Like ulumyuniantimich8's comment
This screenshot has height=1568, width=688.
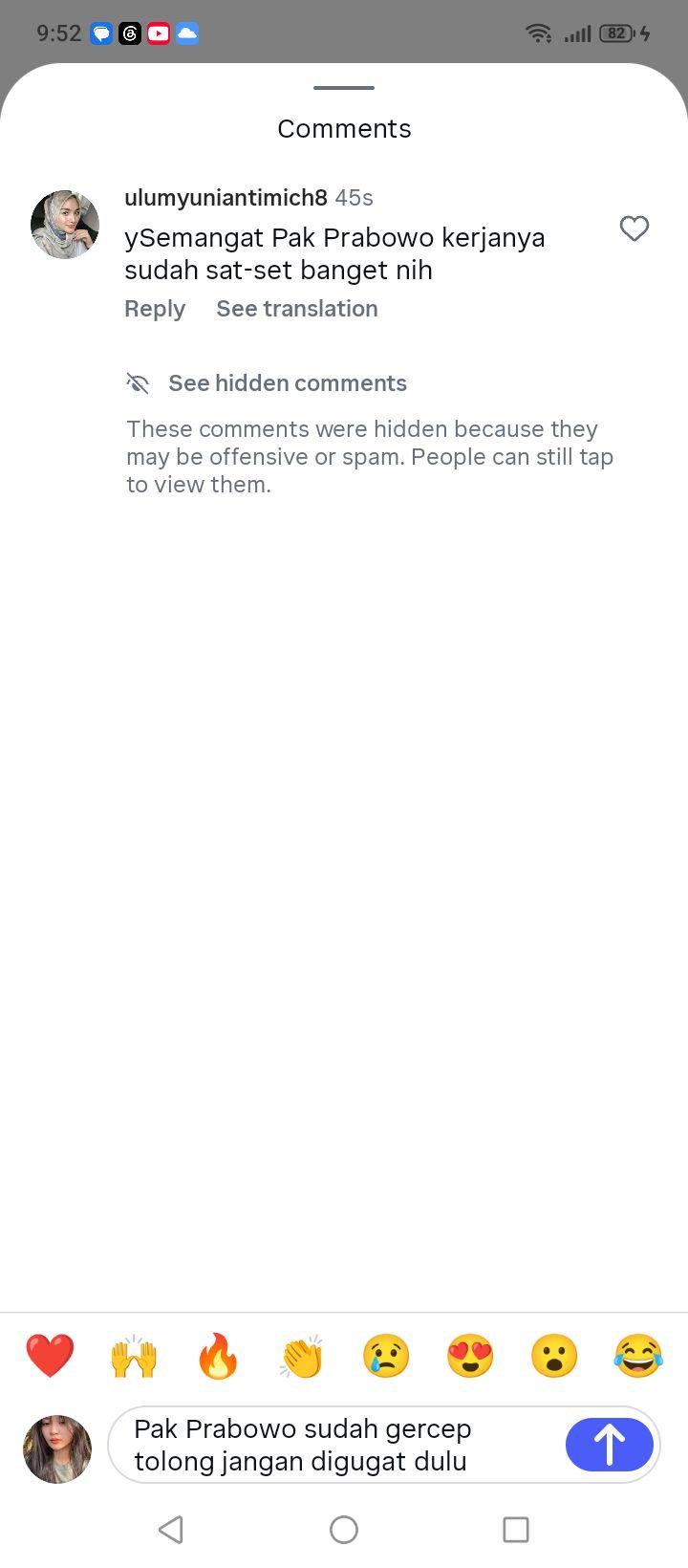(x=634, y=229)
